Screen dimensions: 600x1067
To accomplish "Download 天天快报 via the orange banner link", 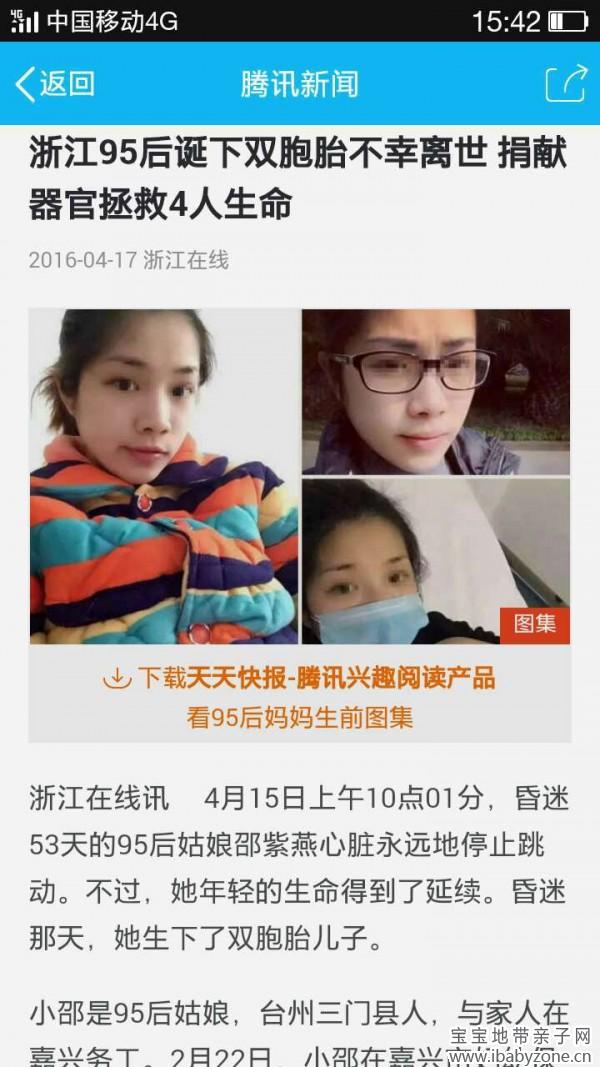I will click(x=299, y=678).
